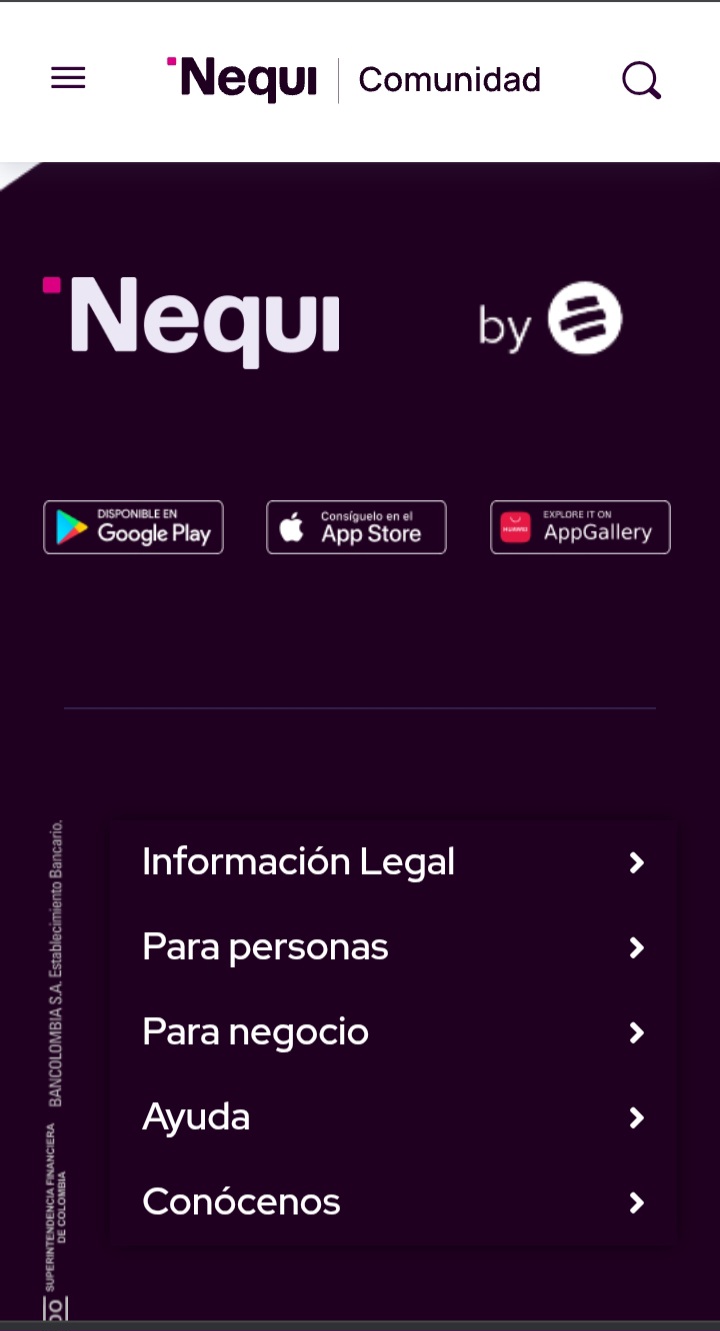Expand the Conócenos section
Screen dimensions: 720x1331
[x=390, y=1202]
